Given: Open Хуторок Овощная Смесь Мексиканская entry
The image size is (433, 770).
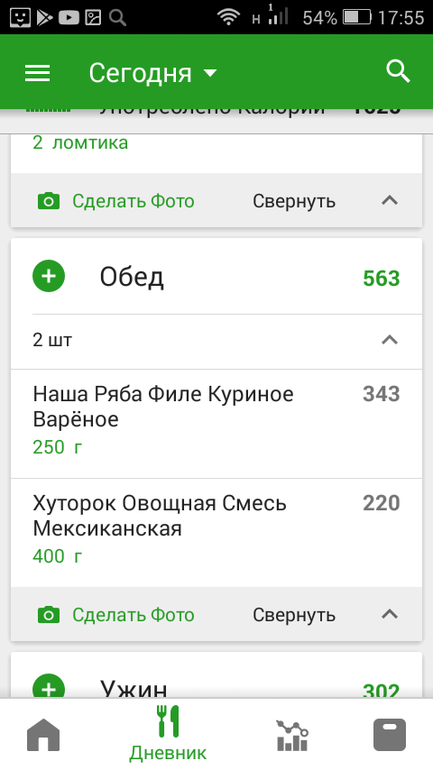Looking at the screenshot, I should tap(216, 533).
